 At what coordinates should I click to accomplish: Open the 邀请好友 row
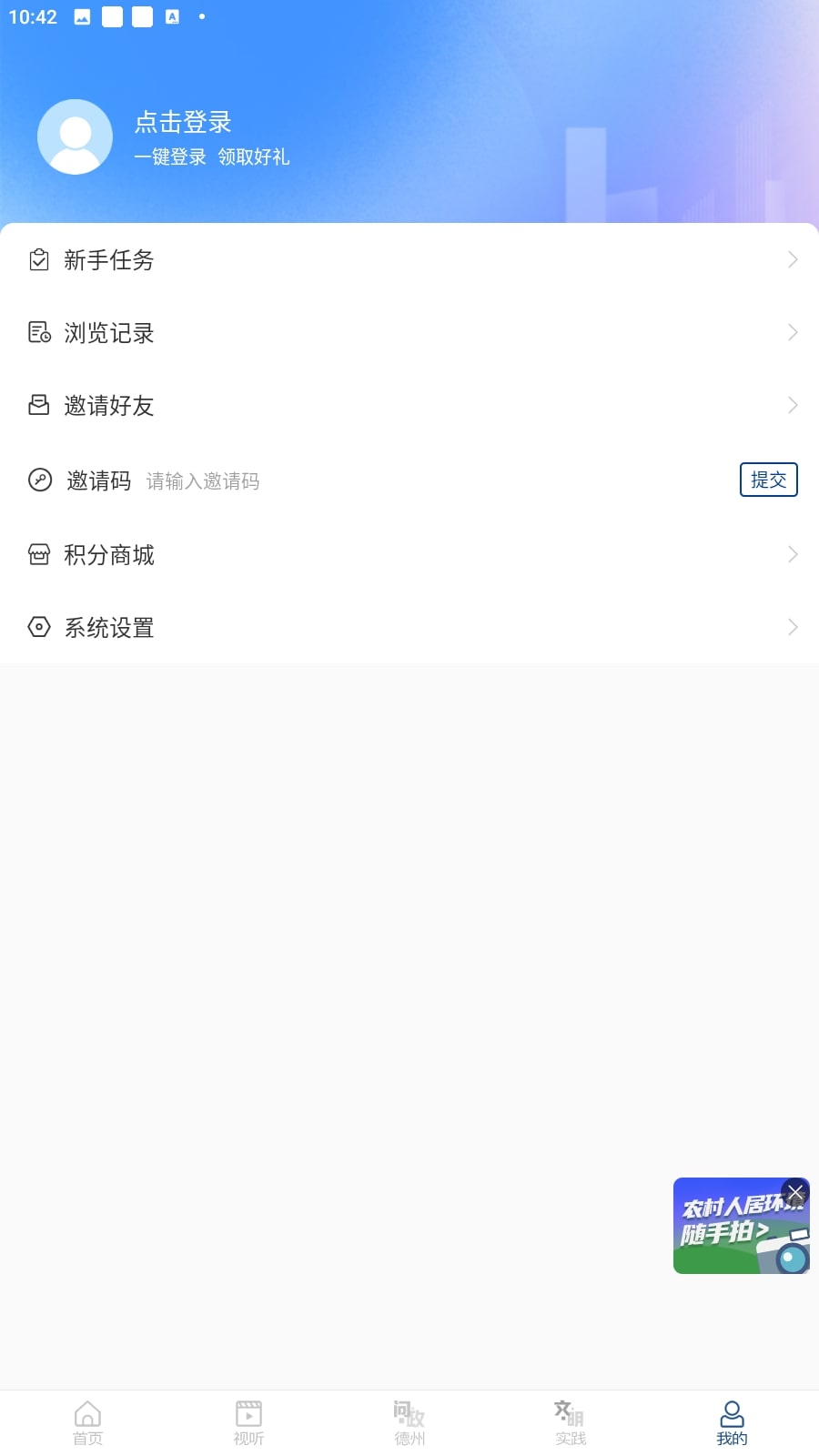point(409,406)
